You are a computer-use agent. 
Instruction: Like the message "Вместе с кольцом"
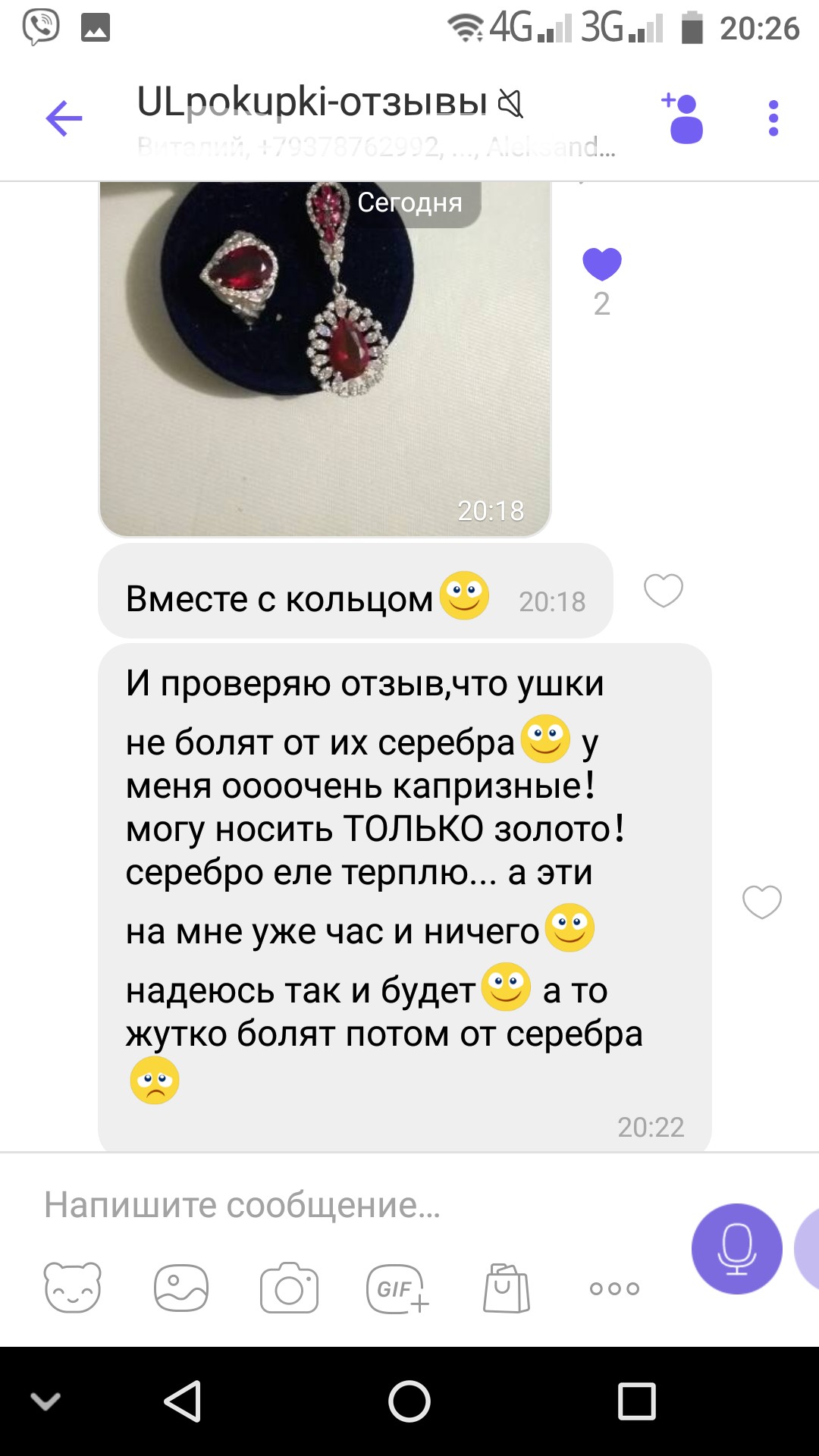pos(663,590)
